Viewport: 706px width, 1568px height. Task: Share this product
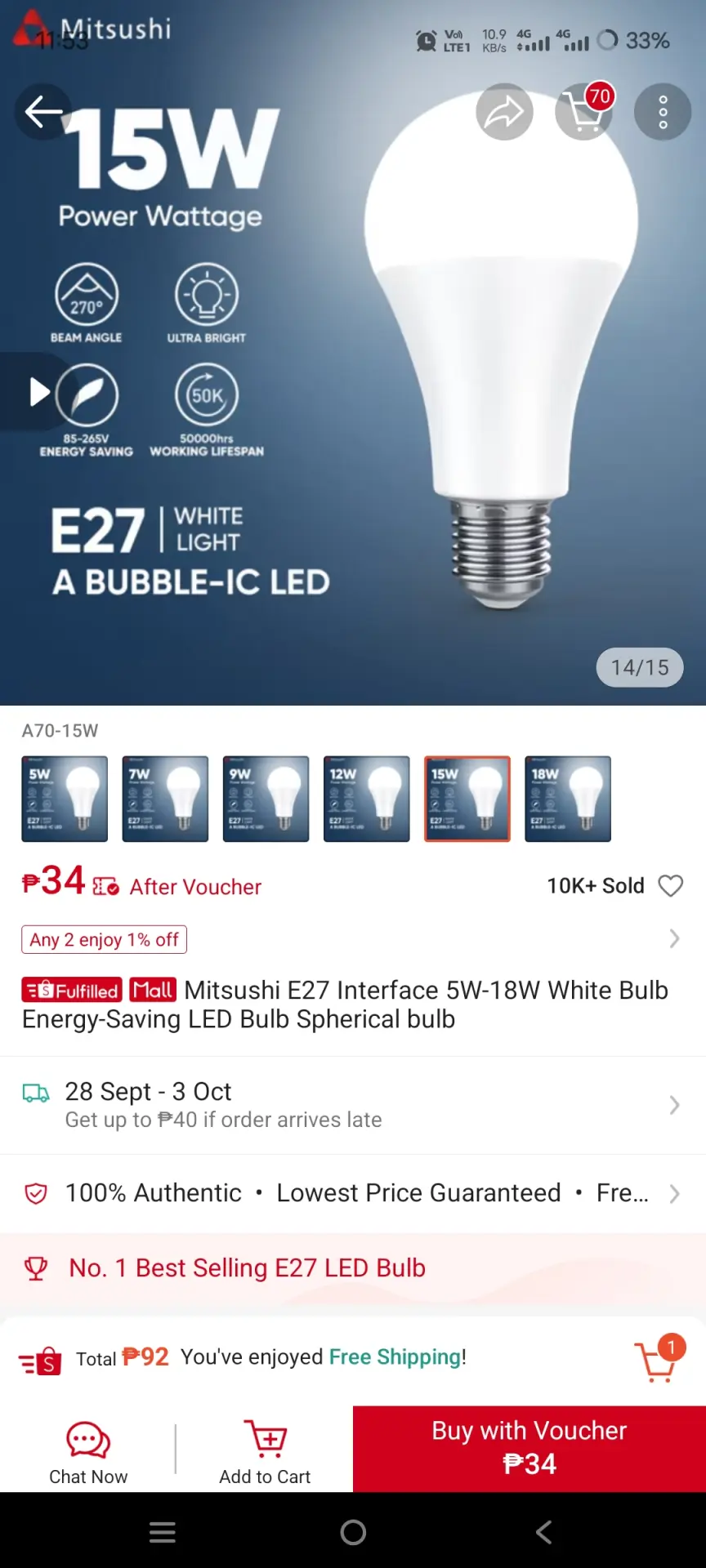coord(504,112)
